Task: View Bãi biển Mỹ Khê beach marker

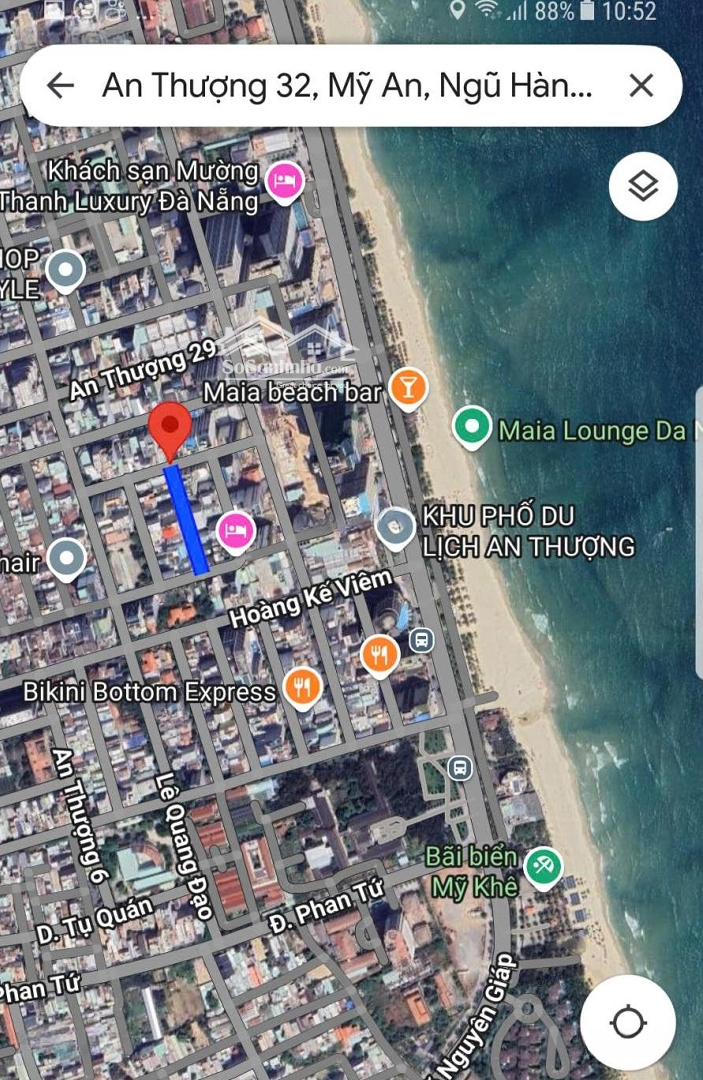Action: click(544, 865)
